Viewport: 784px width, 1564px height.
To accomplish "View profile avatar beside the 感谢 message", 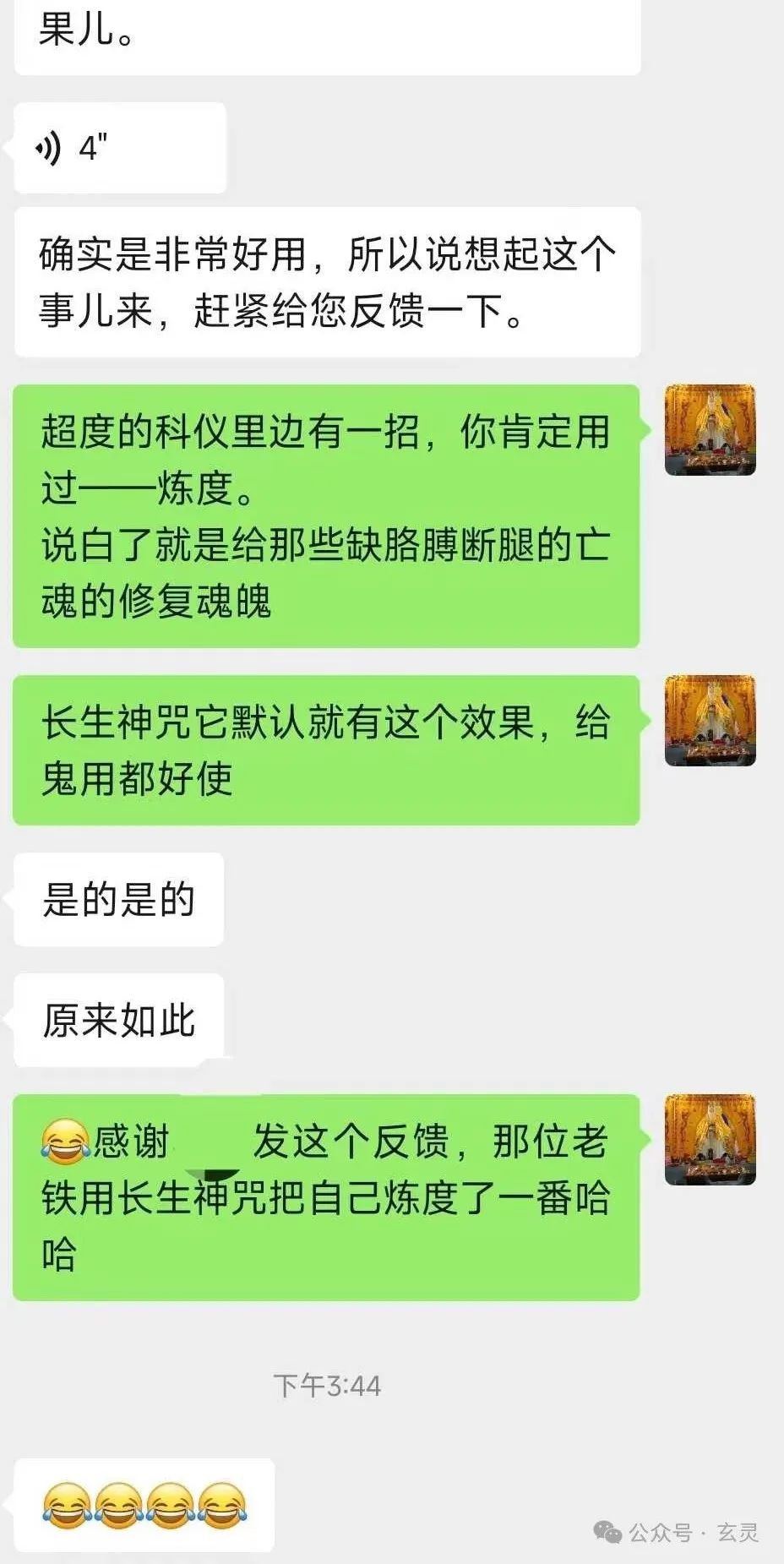I will [x=710, y=1140].
